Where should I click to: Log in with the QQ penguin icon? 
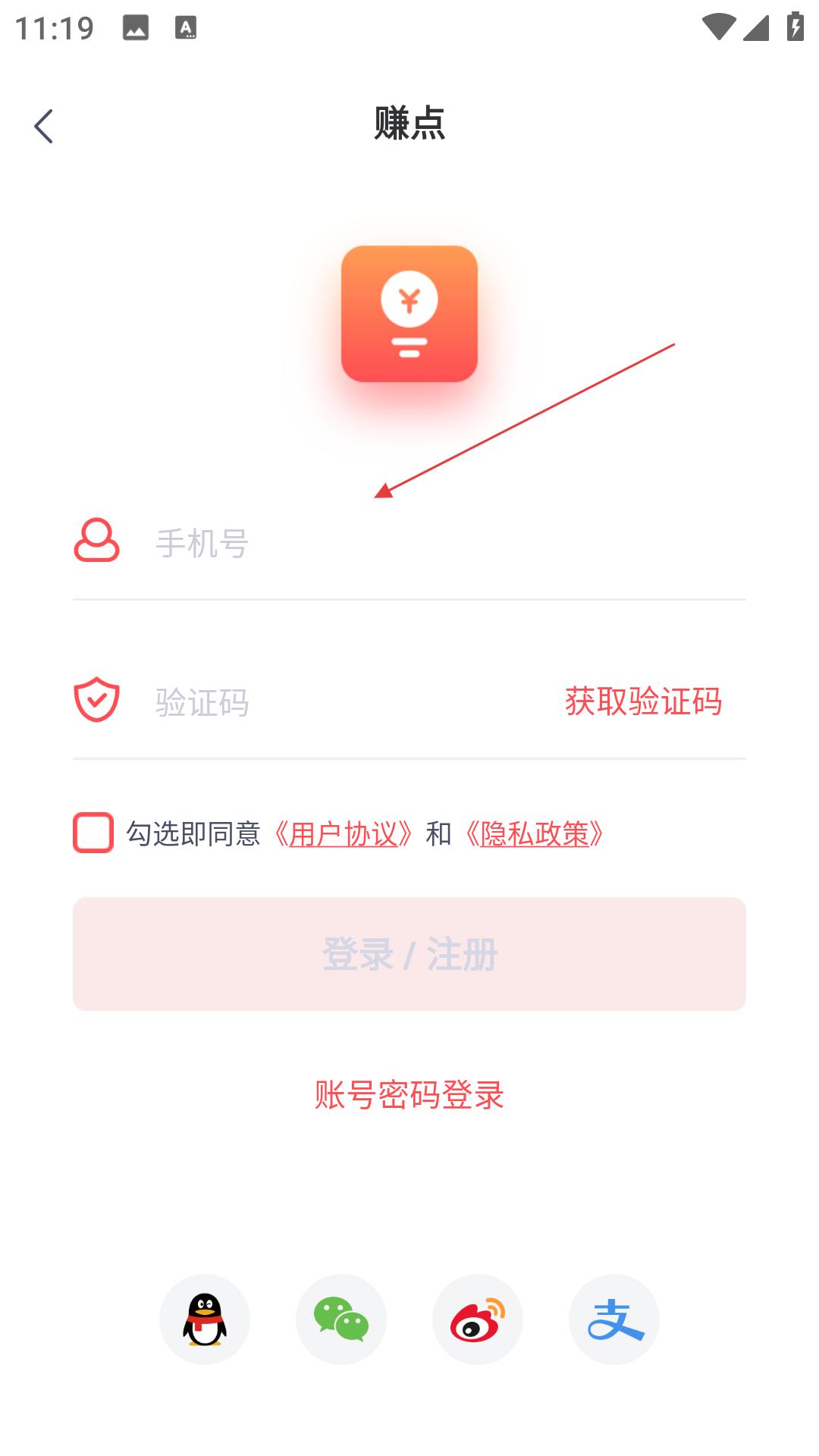[x=205, y=1319]
